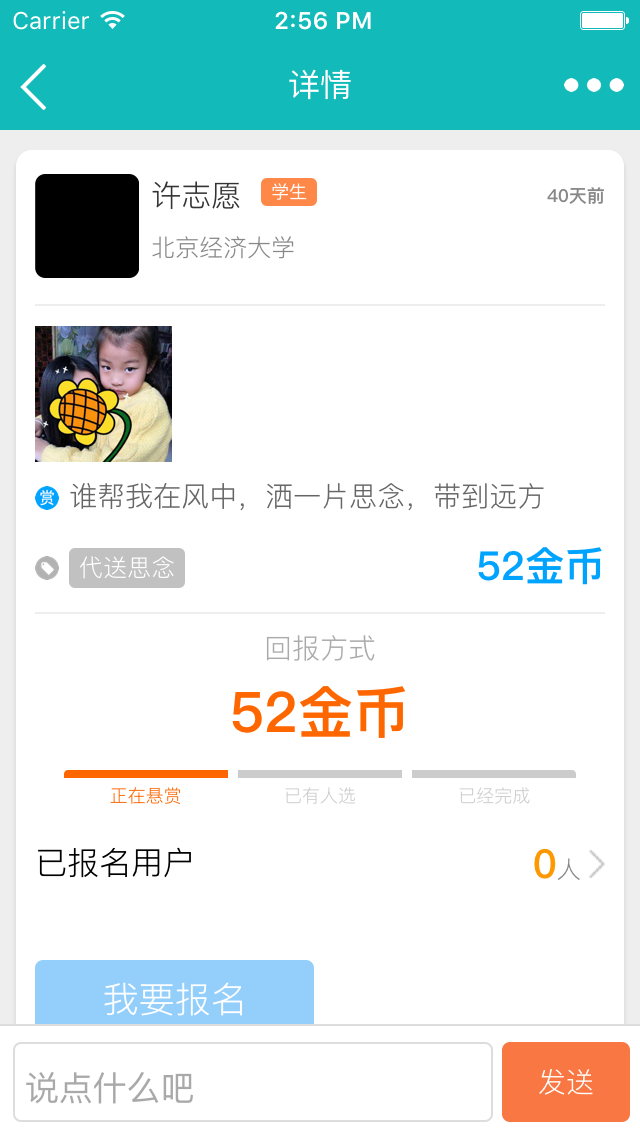The image size is (640, 1136).
Task: Send the comment with 发送
Action: (566, 1082)
